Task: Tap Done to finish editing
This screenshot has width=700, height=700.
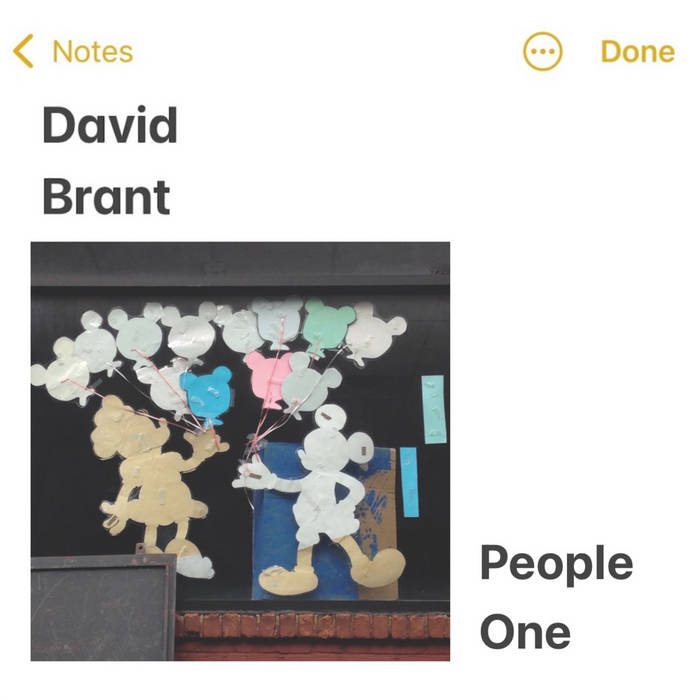Action: pos(637,51)
